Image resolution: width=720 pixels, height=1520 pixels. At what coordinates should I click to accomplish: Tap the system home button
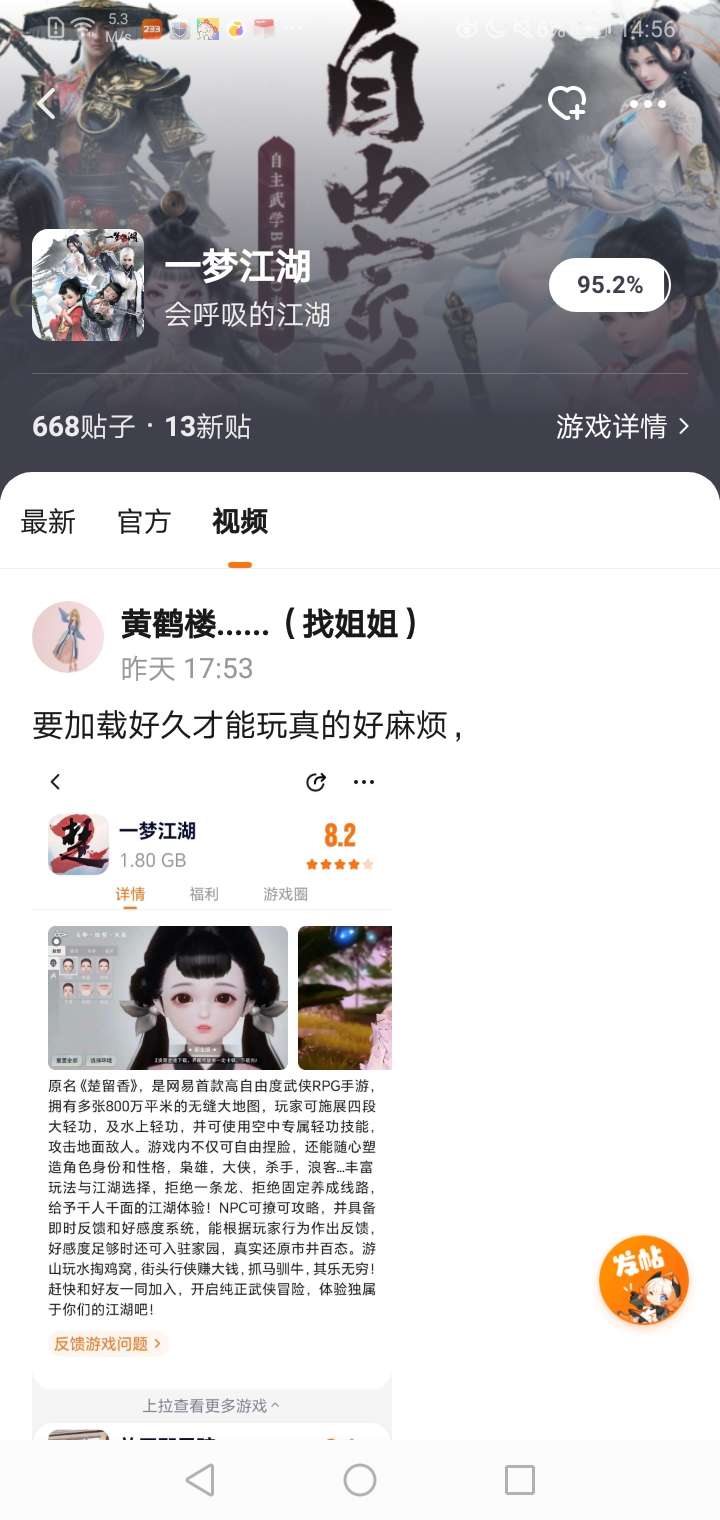[360, 1480]
